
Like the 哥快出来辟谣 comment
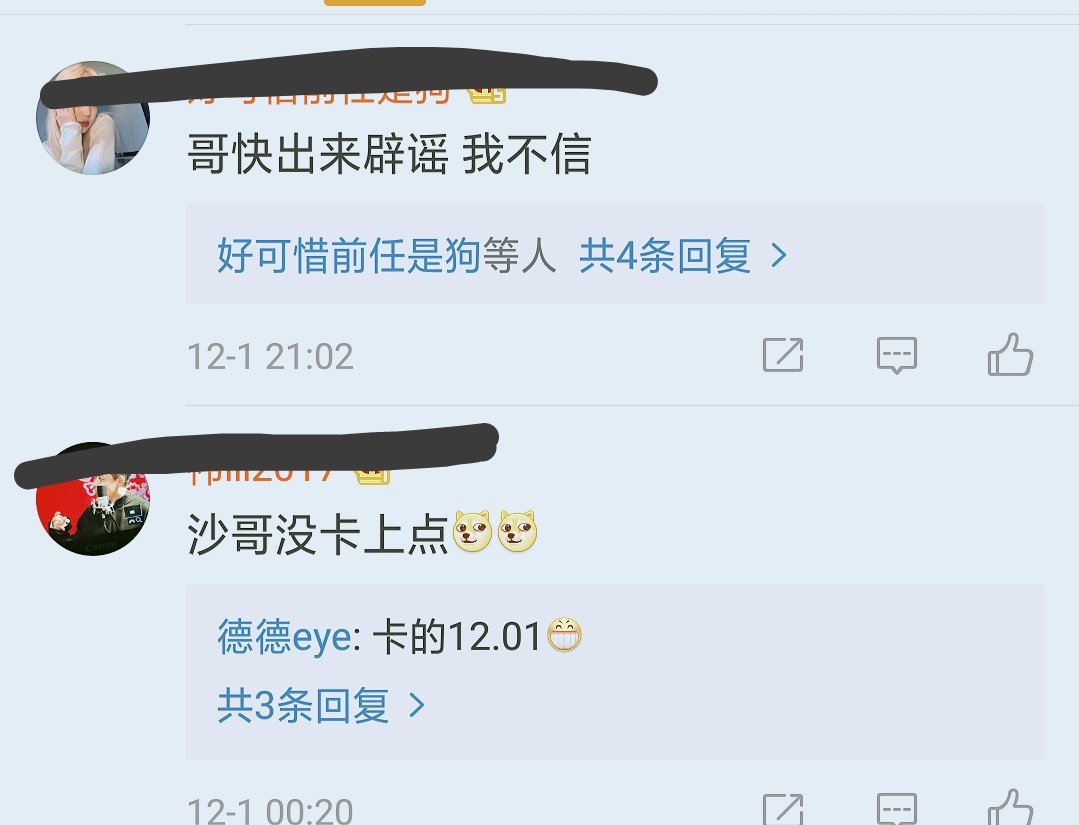pos(1009,355)
